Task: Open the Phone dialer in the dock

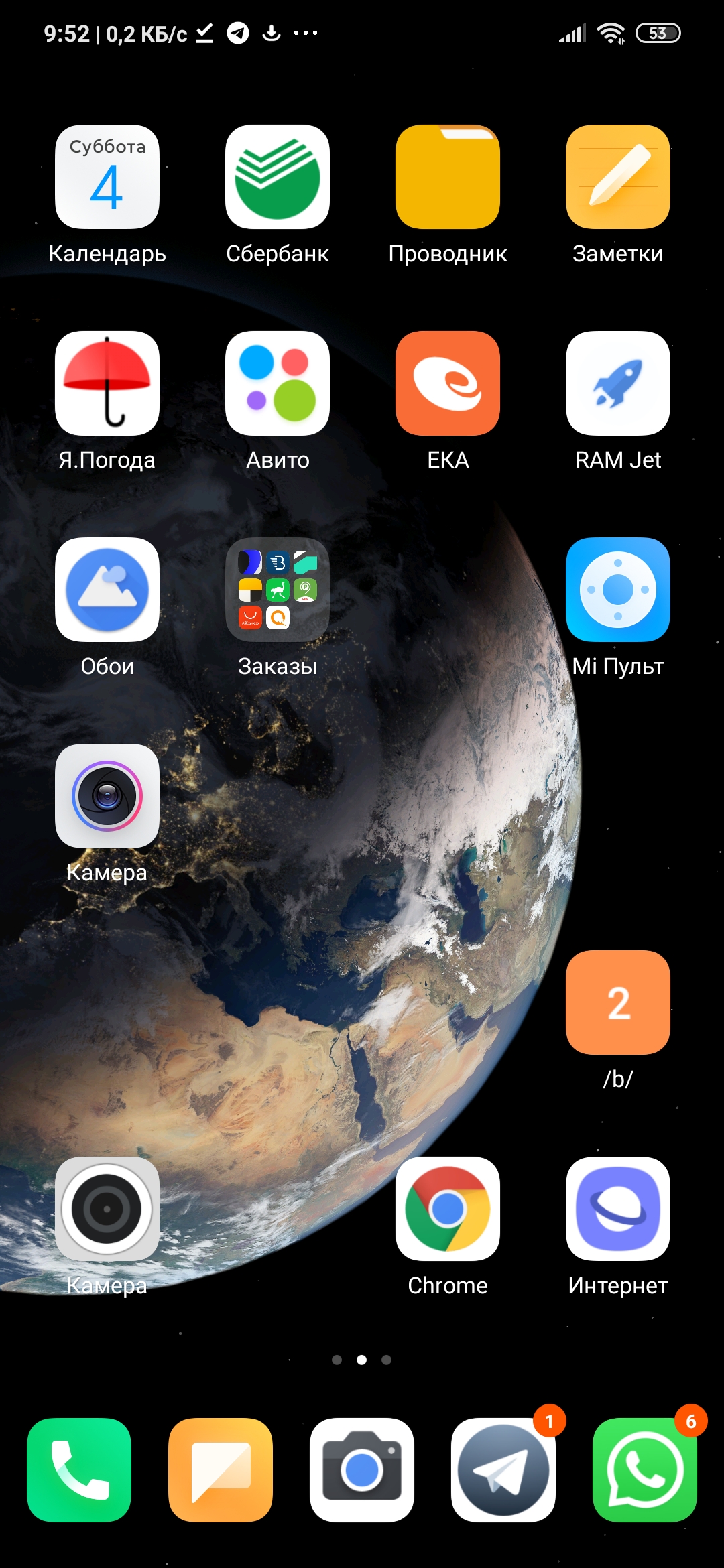Action: pyautogui.click(x=79, y=1470)
